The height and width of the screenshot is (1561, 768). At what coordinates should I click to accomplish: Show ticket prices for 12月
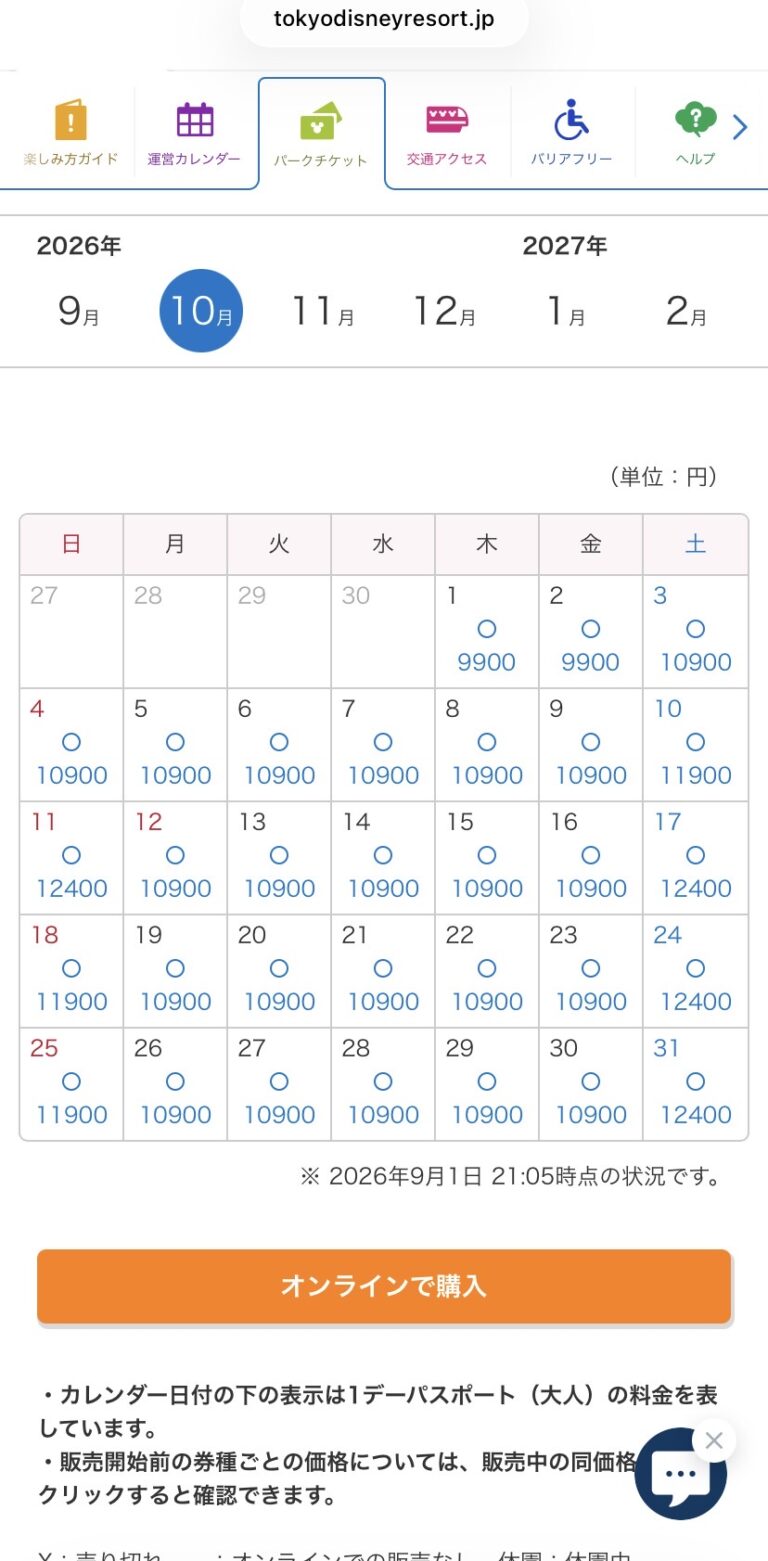(x=444, y=311)
